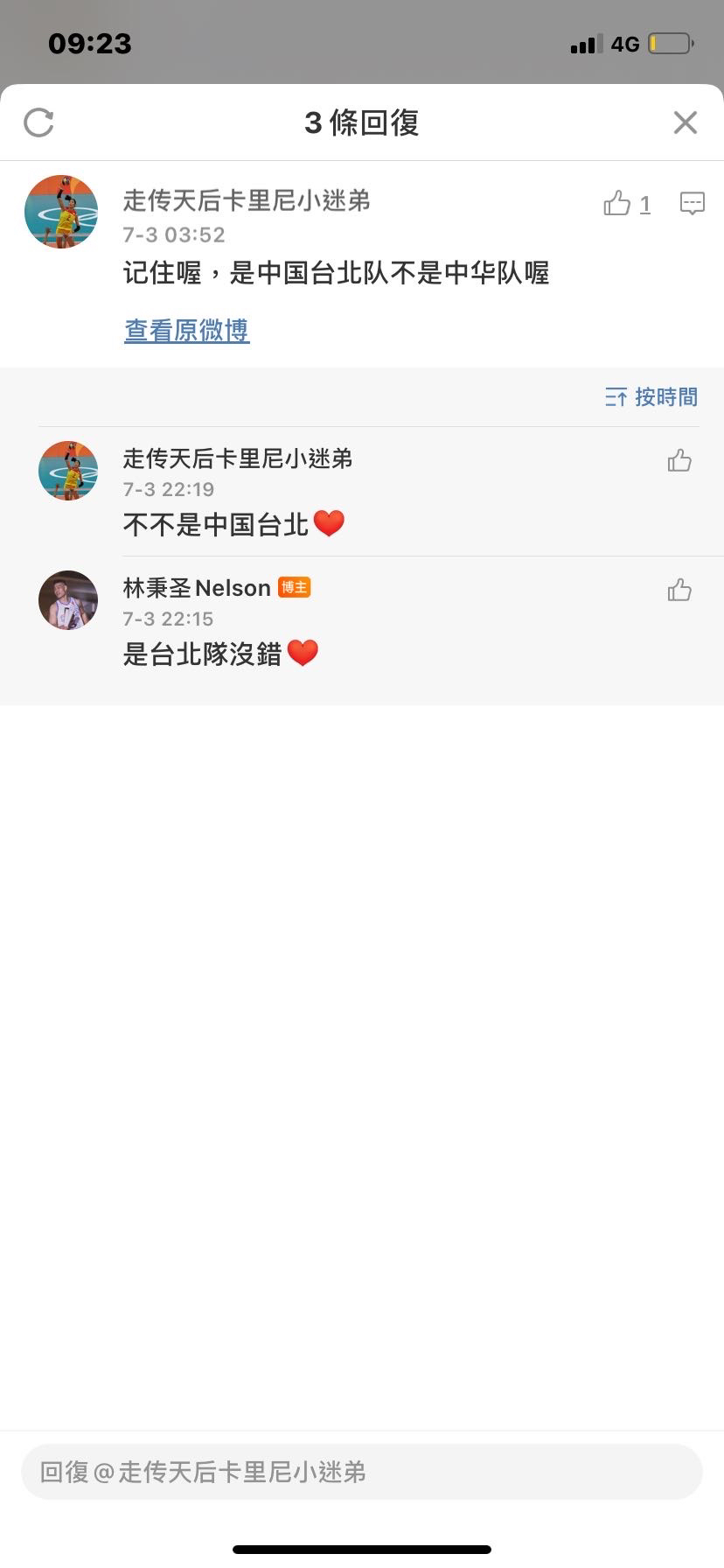Refresh the replies list
The image size is (724, 1568).
click(38, 122)
